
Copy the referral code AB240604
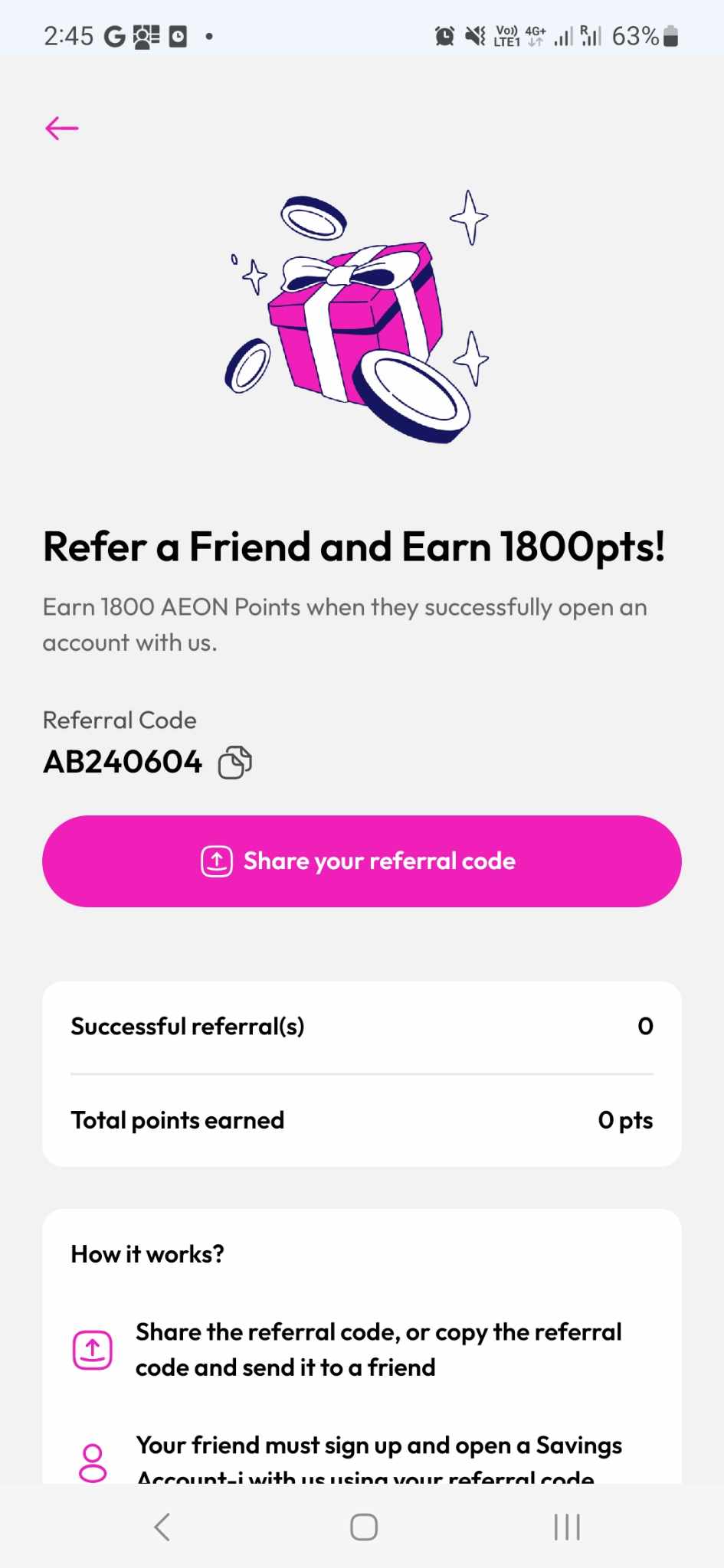click(234, 761)
